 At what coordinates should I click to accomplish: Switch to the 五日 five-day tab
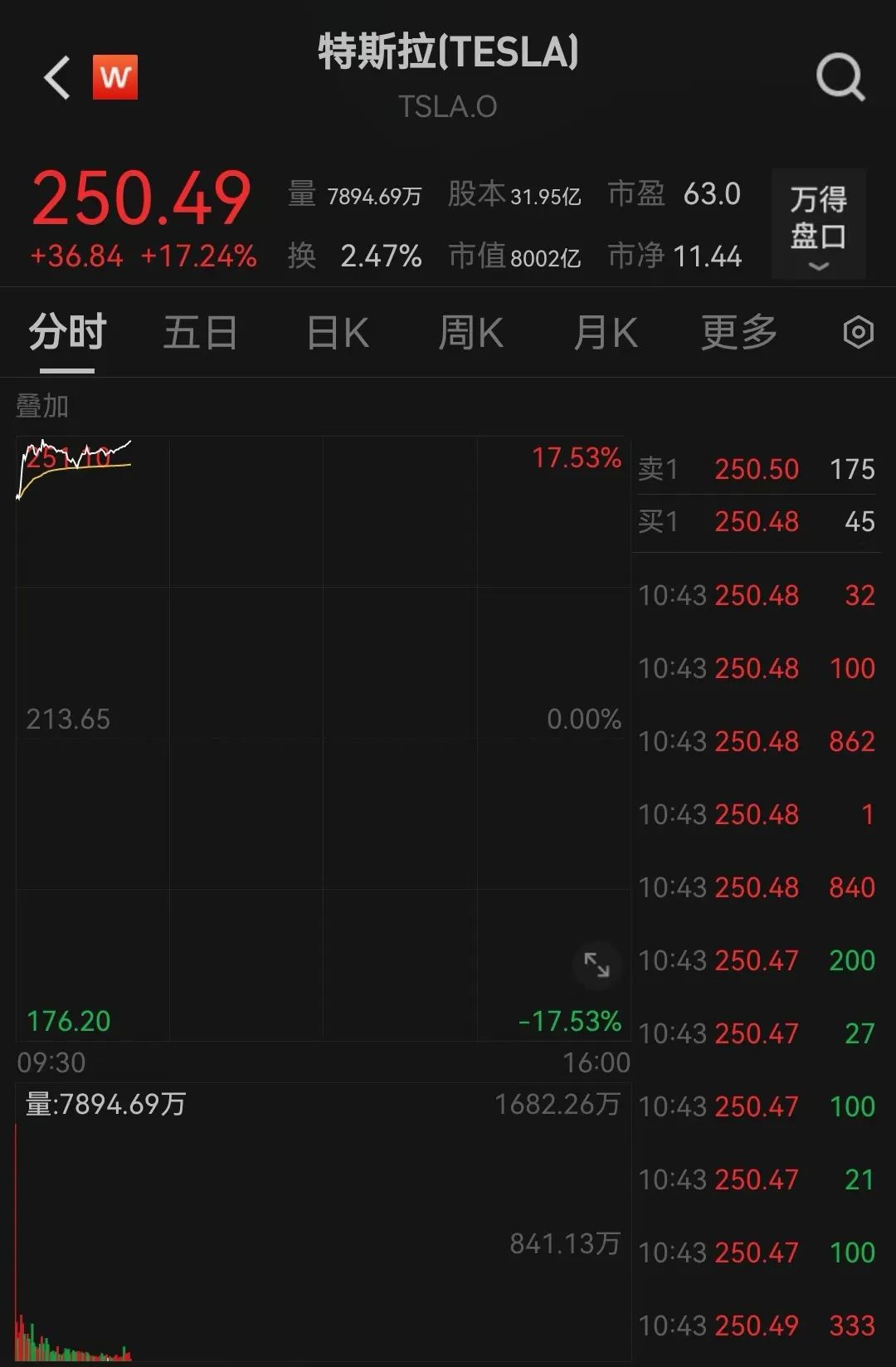(201, 331)
